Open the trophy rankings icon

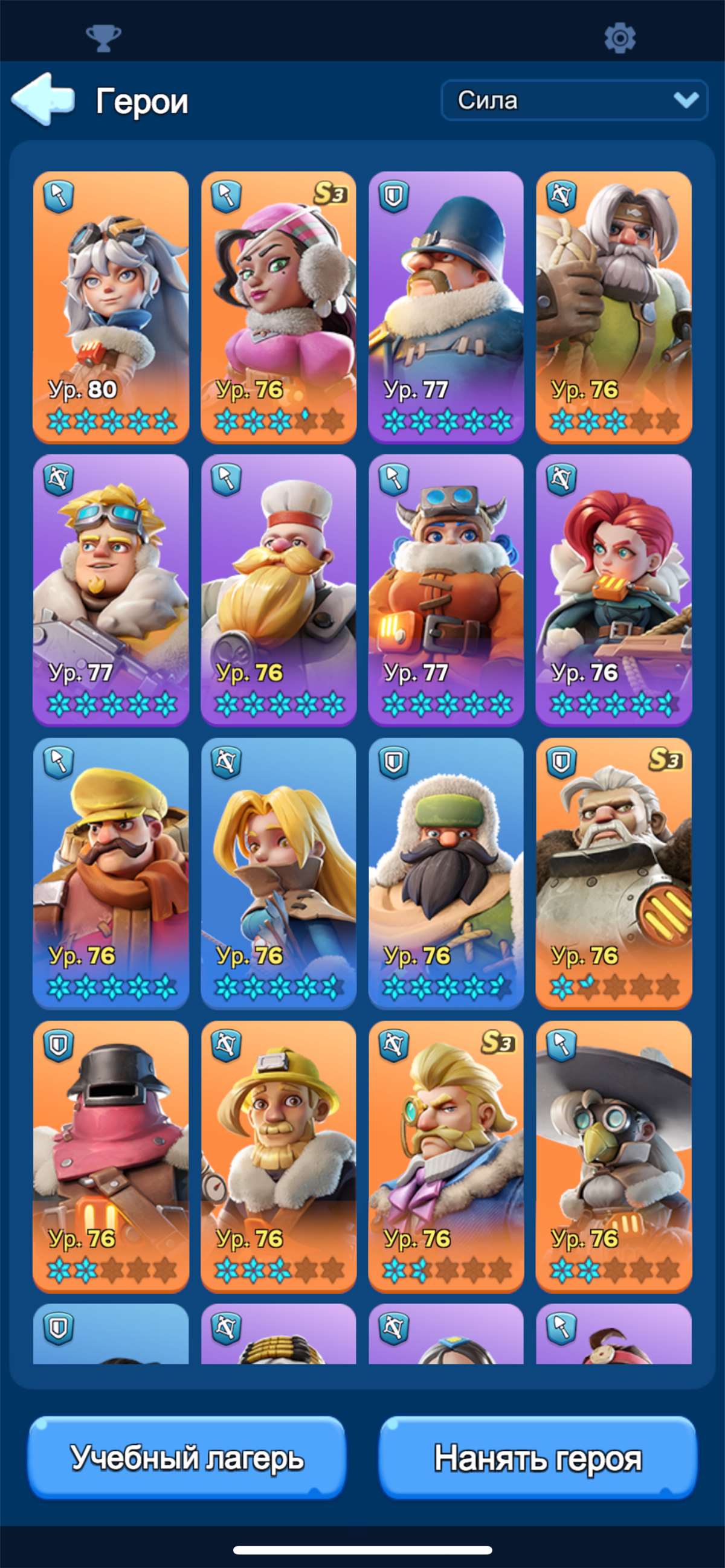[x=103, y=38]
